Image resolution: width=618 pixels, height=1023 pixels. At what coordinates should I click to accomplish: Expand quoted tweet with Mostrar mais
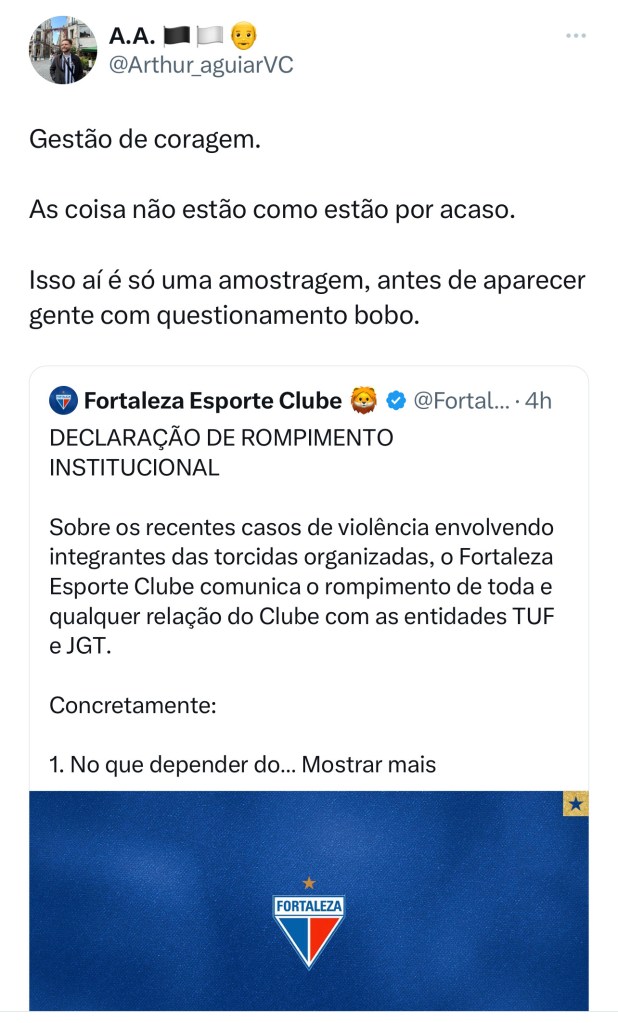369,765
